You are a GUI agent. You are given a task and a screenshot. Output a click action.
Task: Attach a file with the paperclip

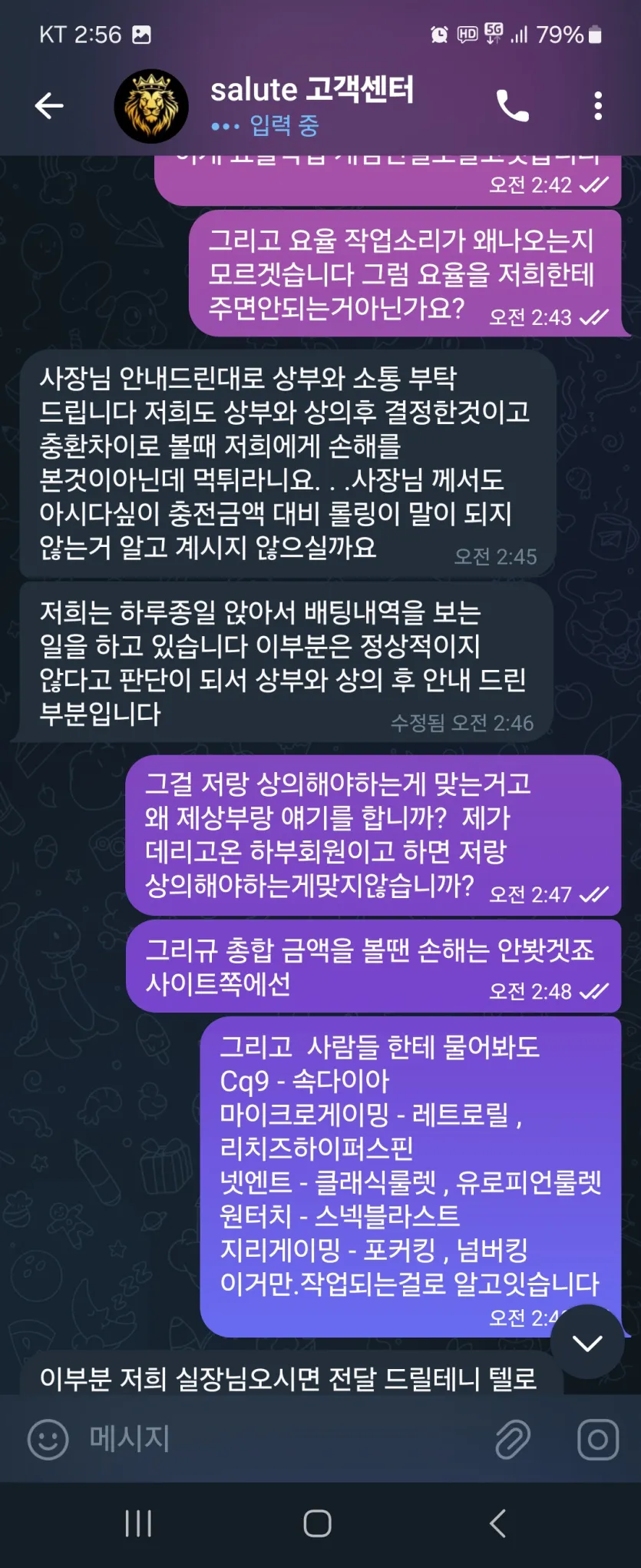[x=513, y=1440]
